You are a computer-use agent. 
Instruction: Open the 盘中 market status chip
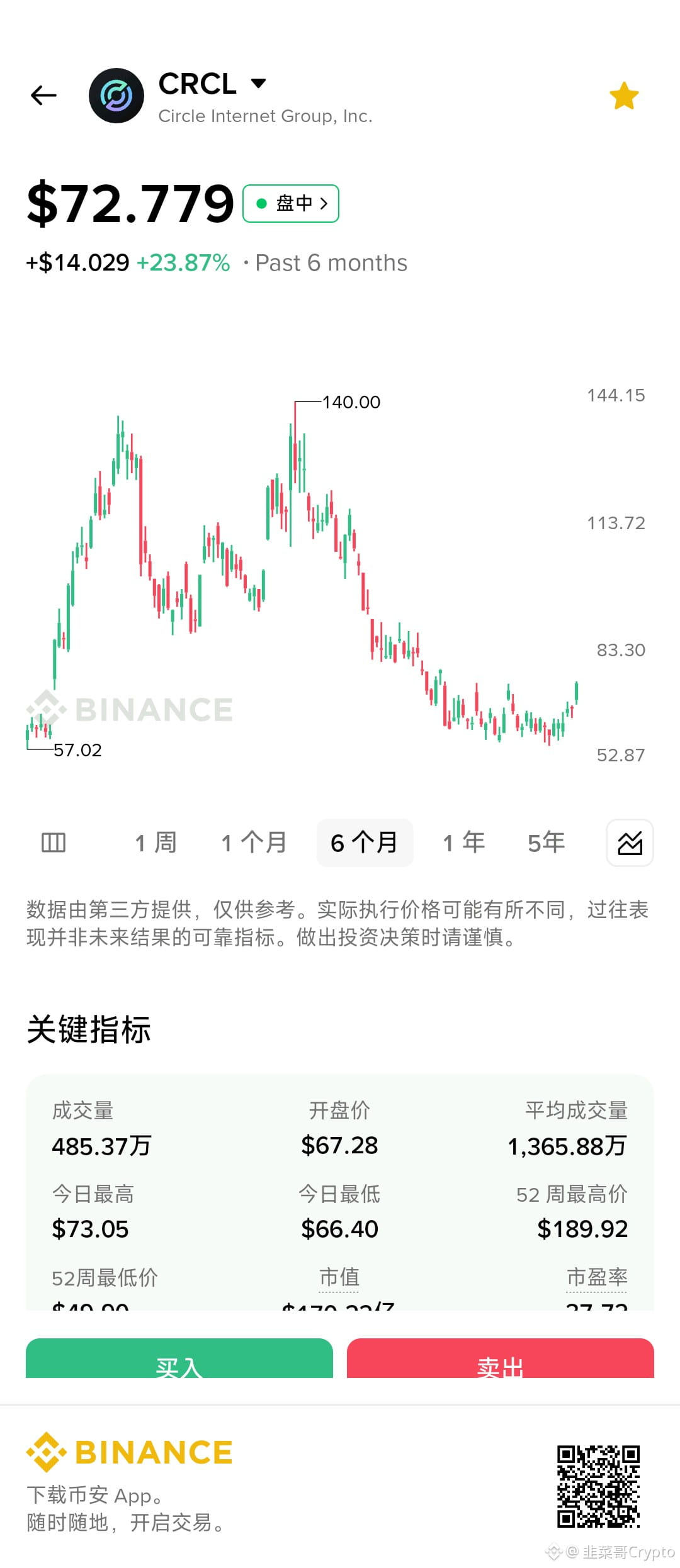point(291,203)
